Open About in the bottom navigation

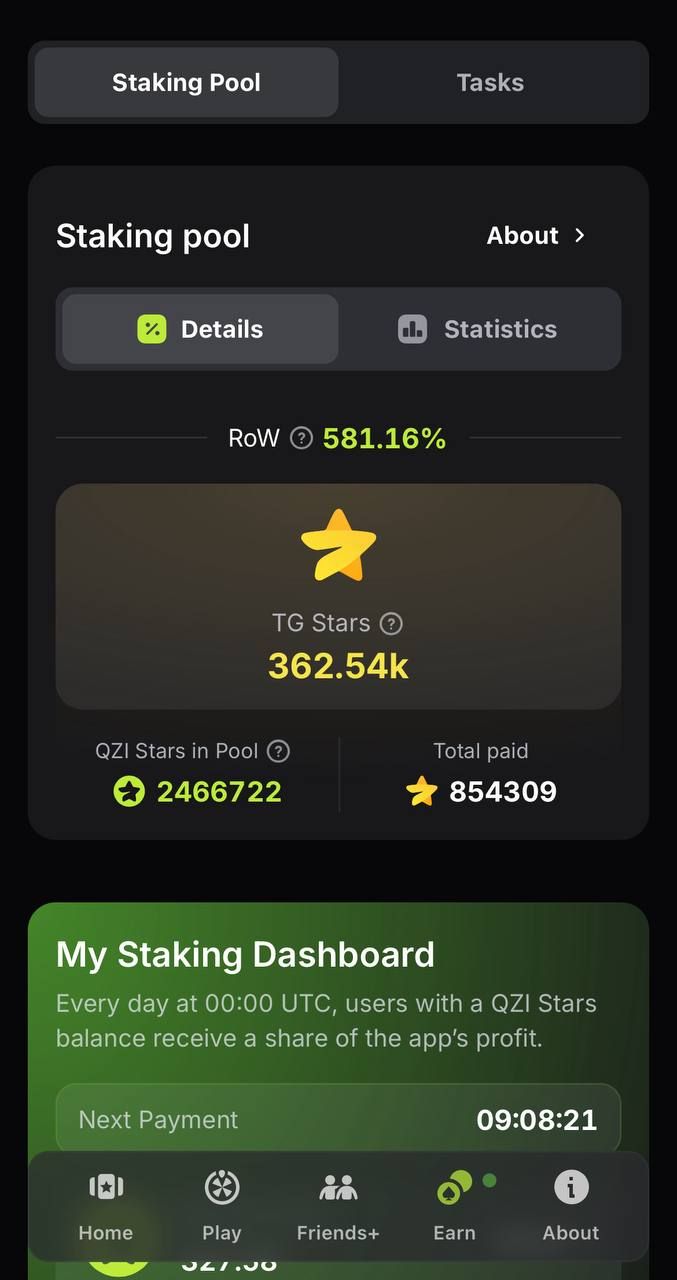[571, 1206]
